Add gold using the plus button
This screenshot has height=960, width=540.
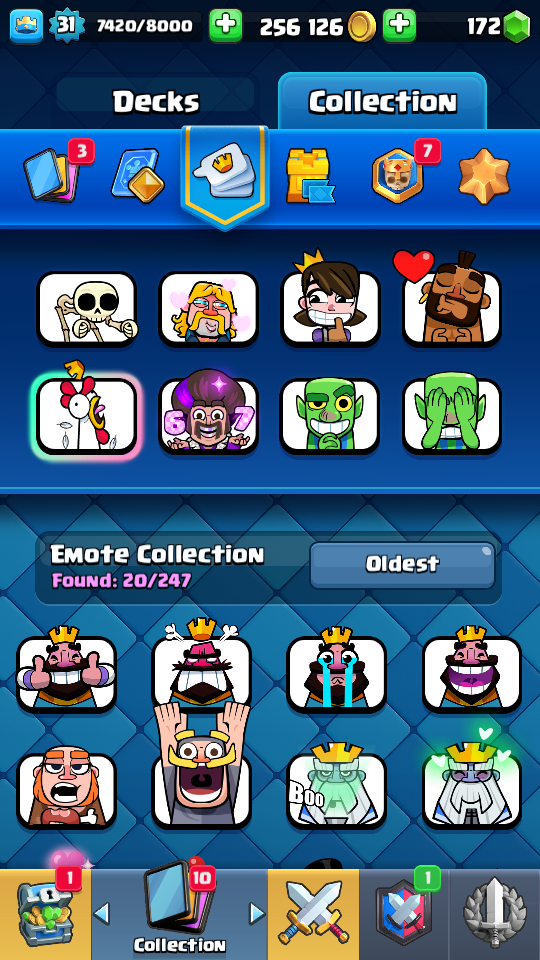pos(399,26)
